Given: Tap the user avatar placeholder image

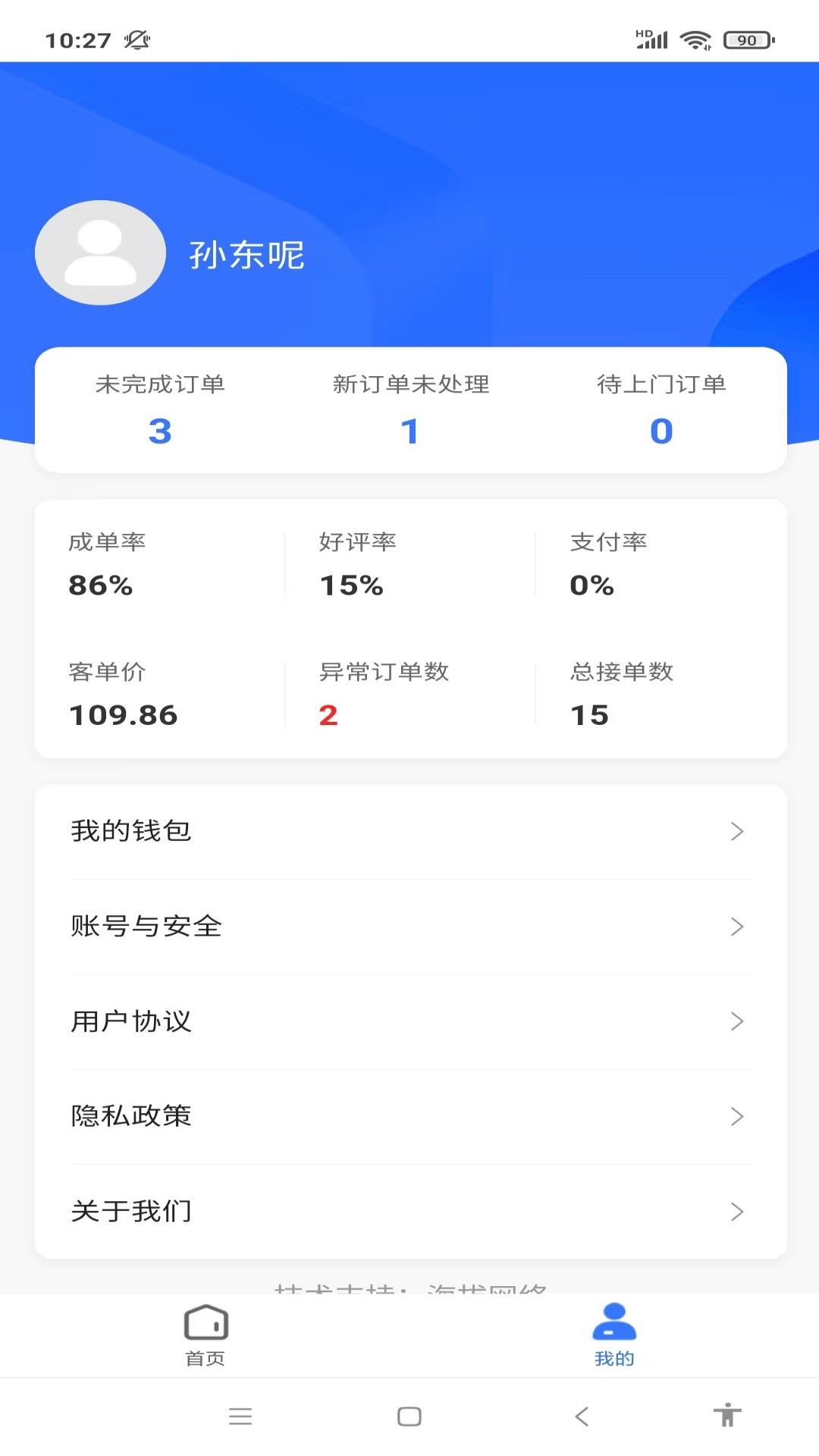Looking at the screenshot, I should tap(99, 253).
